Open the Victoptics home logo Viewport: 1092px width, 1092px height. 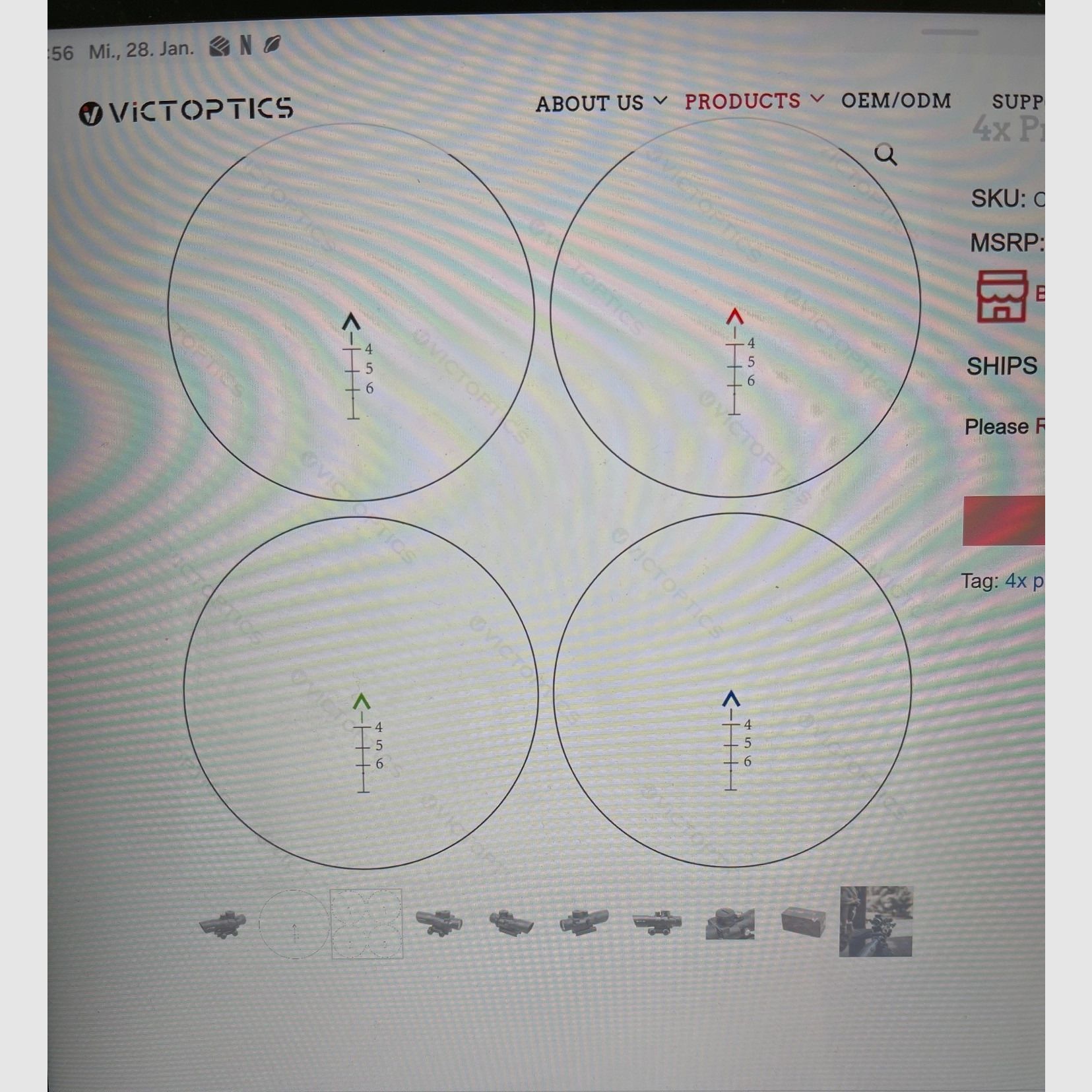[185, 111]
